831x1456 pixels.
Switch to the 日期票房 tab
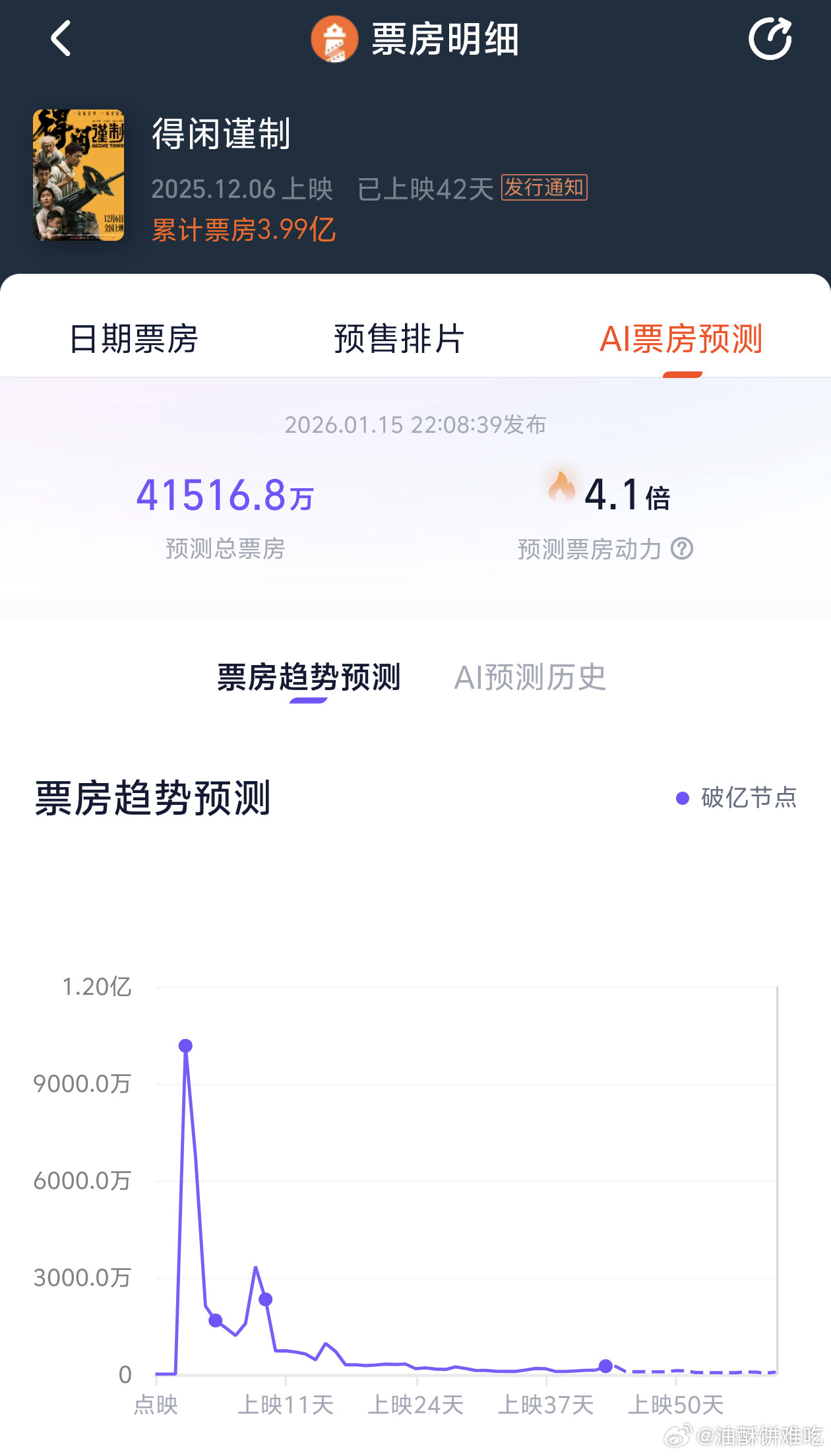[135, 340]
